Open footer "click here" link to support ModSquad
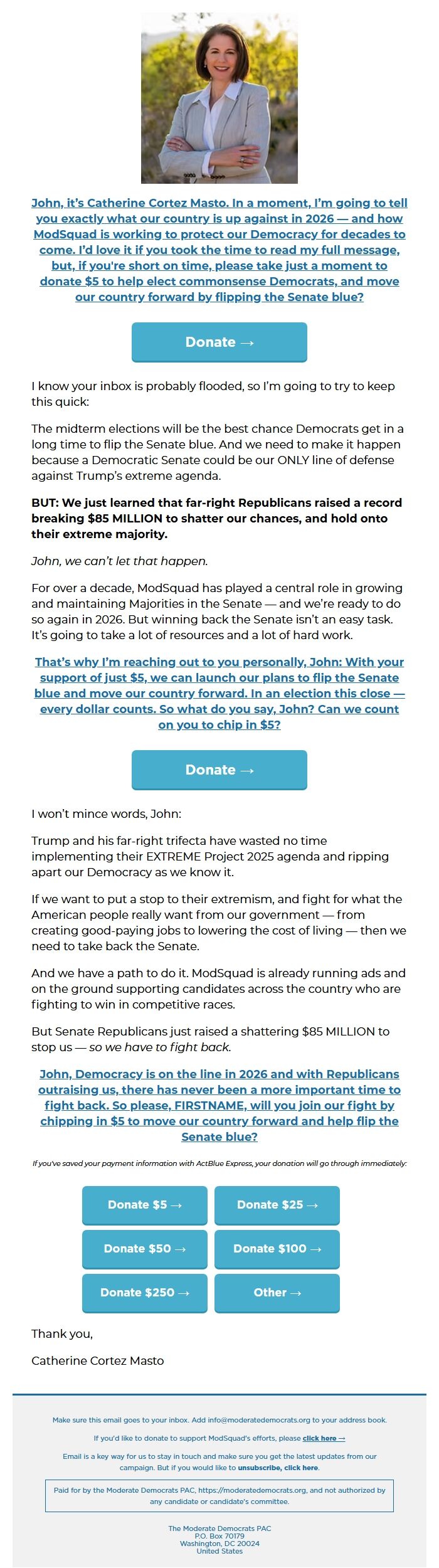The image size is (439, 1568). pos(324,1438)
